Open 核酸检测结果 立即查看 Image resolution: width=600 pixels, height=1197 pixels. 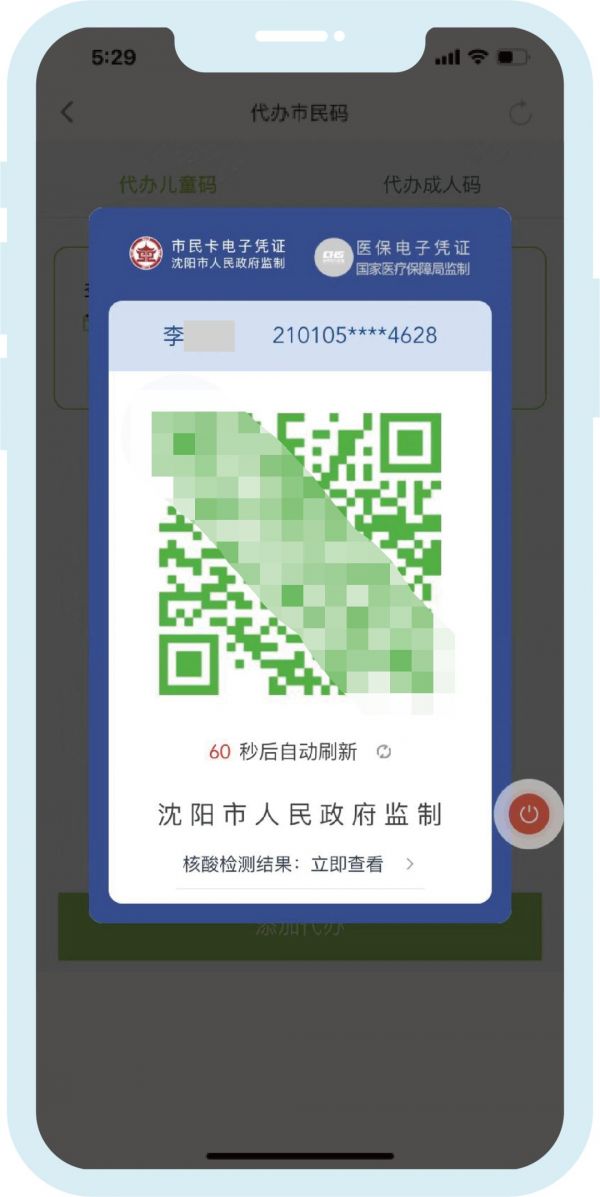click(299, 864)
